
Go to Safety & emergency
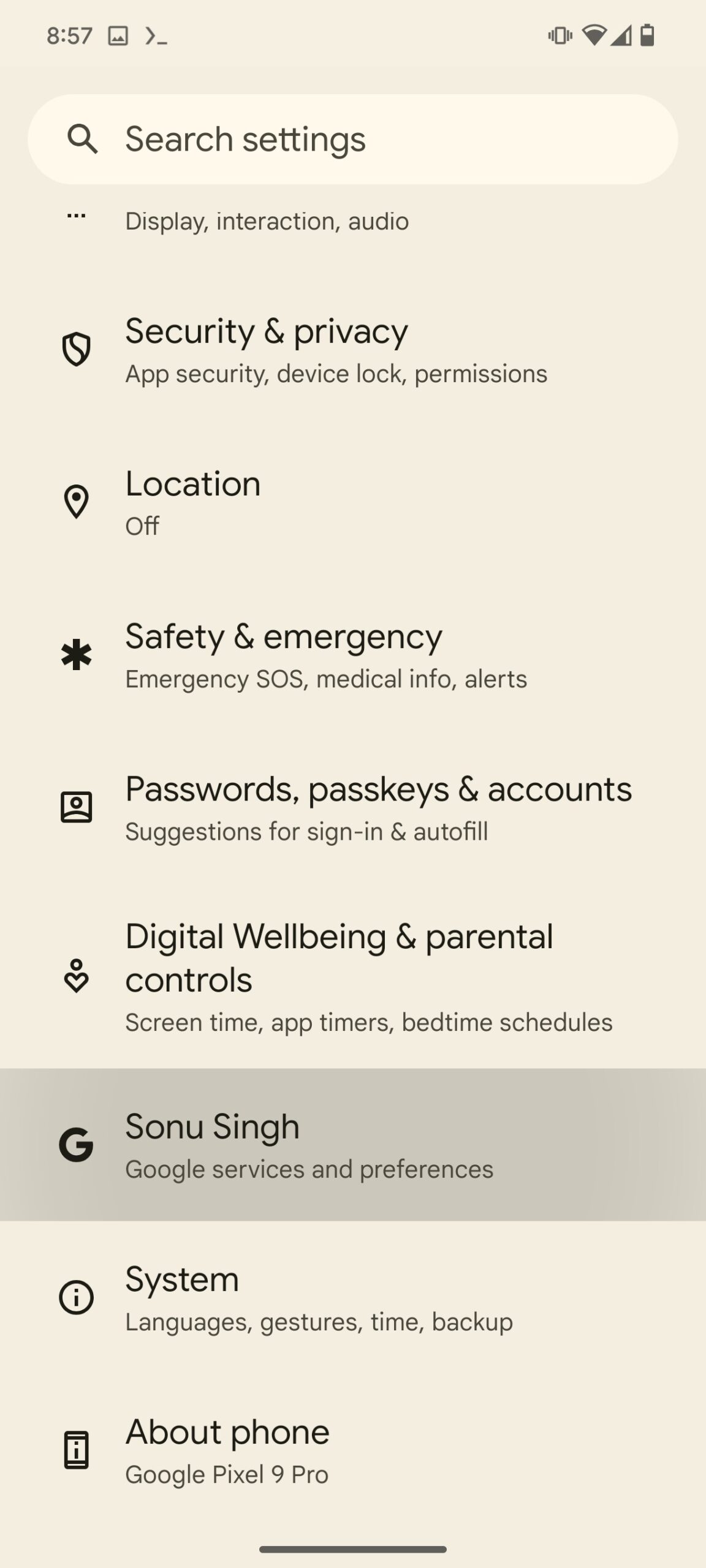coord(353,655)
